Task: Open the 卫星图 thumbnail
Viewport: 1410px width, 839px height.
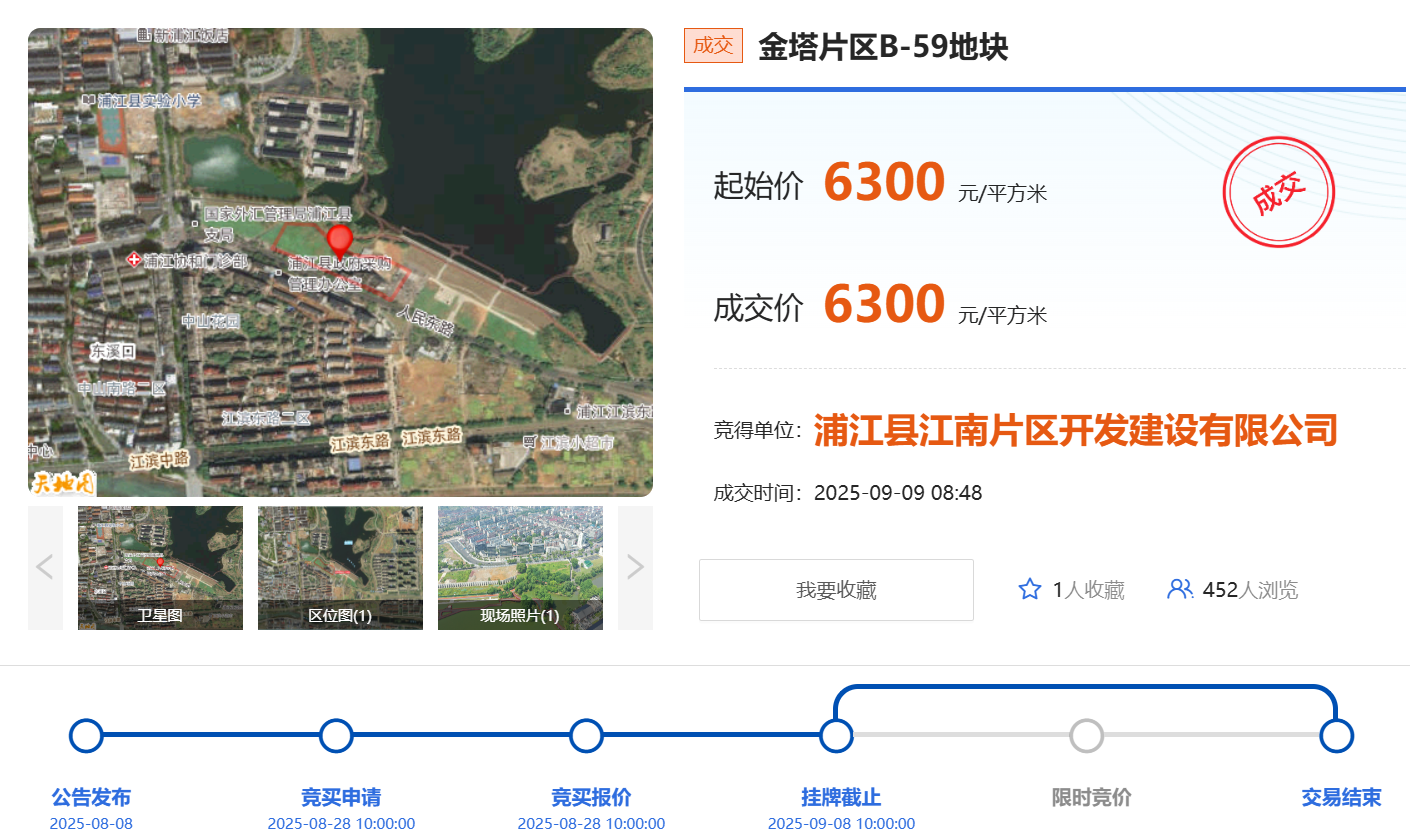Action: coord(160,567)
